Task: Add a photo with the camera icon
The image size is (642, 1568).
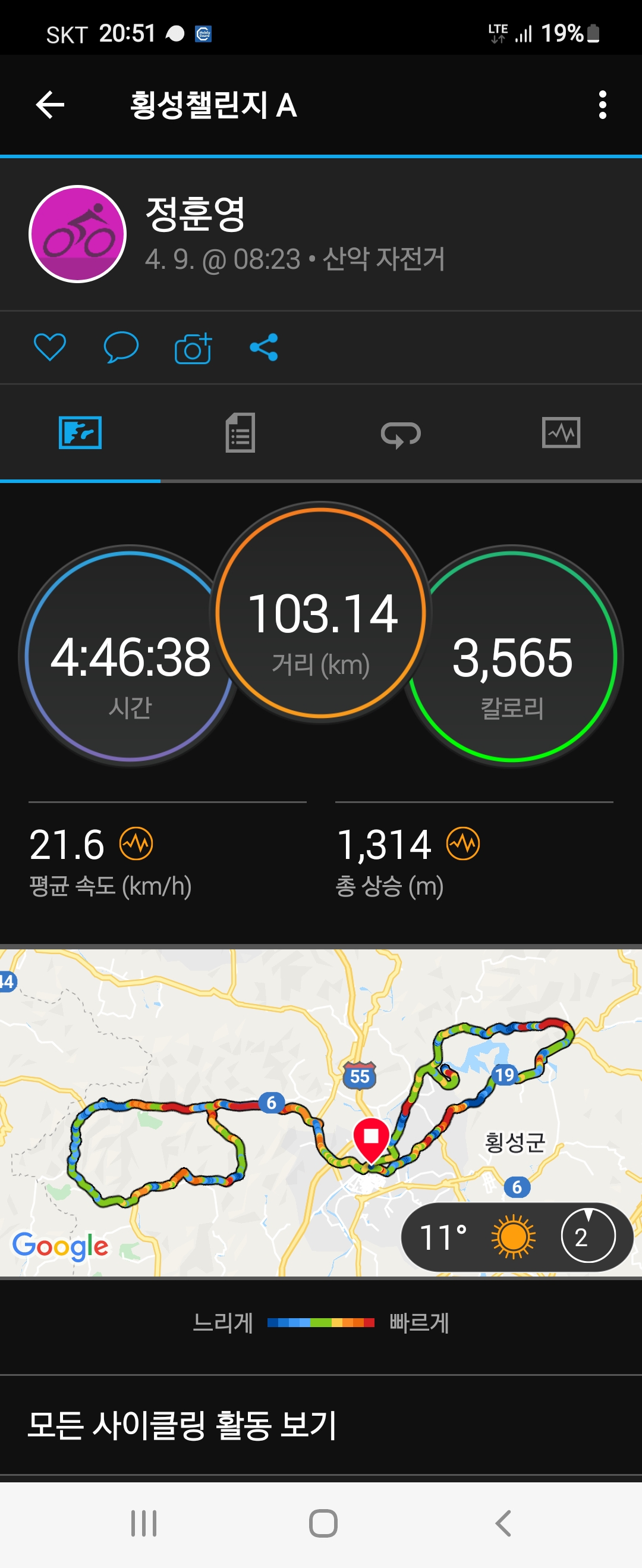Action: [193, 348]
